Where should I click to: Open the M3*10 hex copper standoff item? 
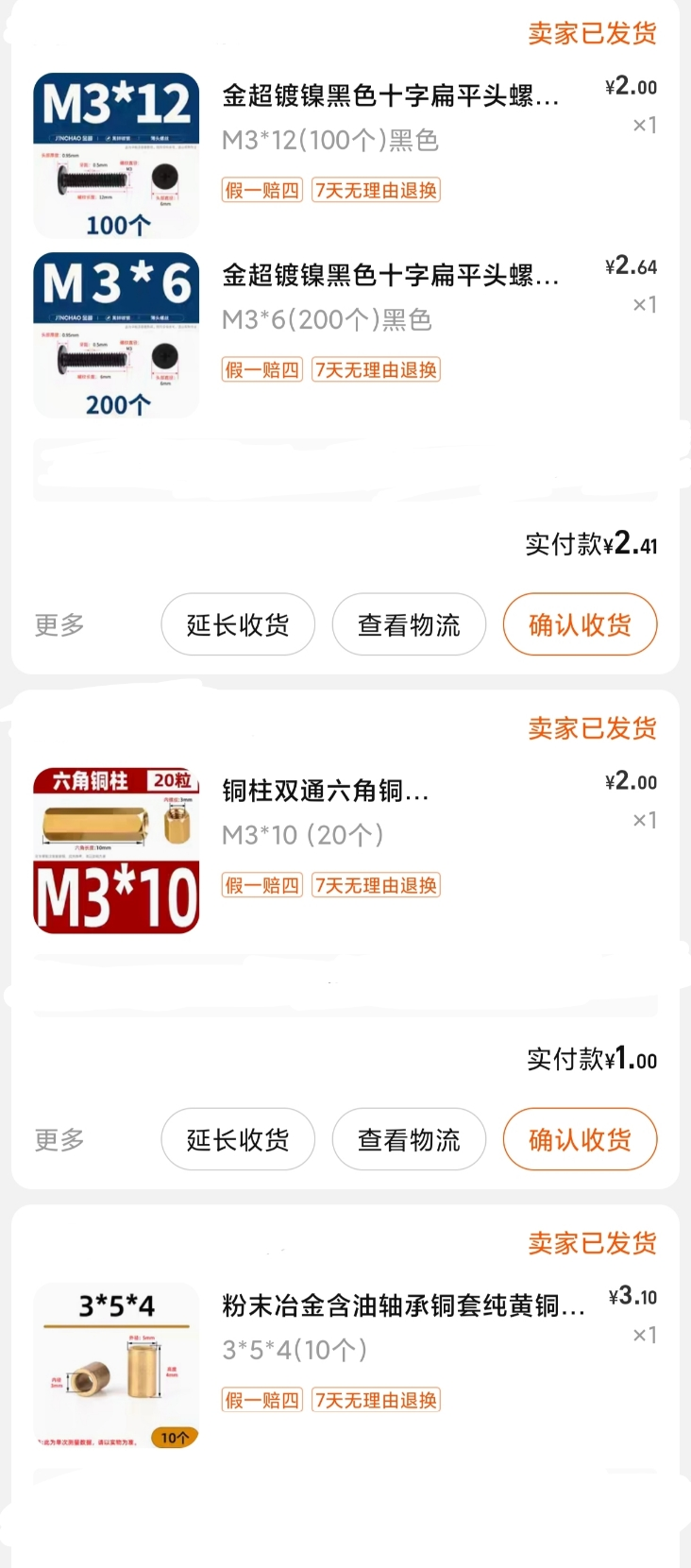[326, 792]
